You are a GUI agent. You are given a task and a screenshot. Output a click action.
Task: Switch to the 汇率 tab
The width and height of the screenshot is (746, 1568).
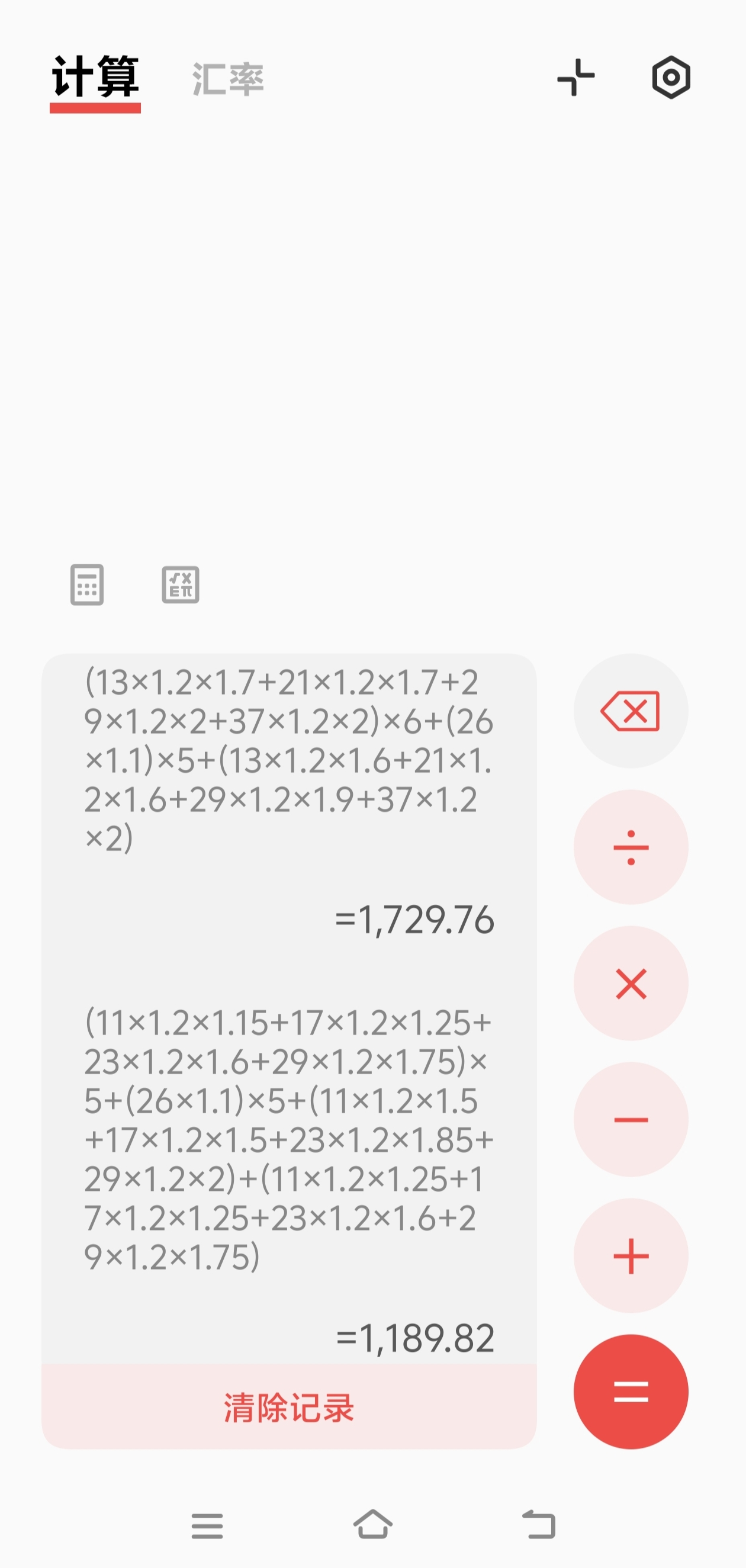[x=228, y=80]
